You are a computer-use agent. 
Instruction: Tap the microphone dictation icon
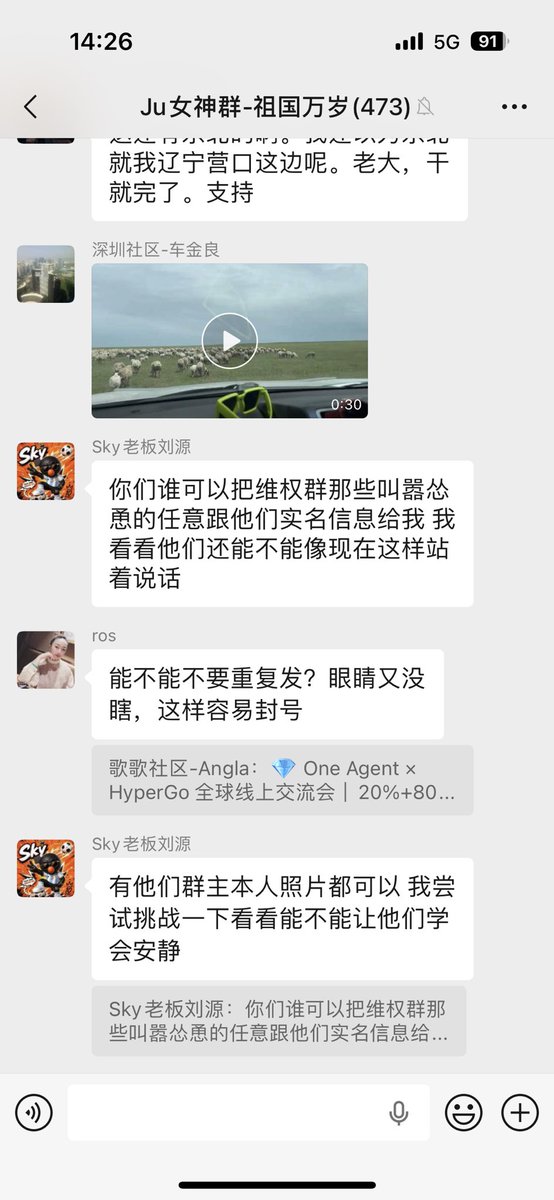(x=399, y=1113)
